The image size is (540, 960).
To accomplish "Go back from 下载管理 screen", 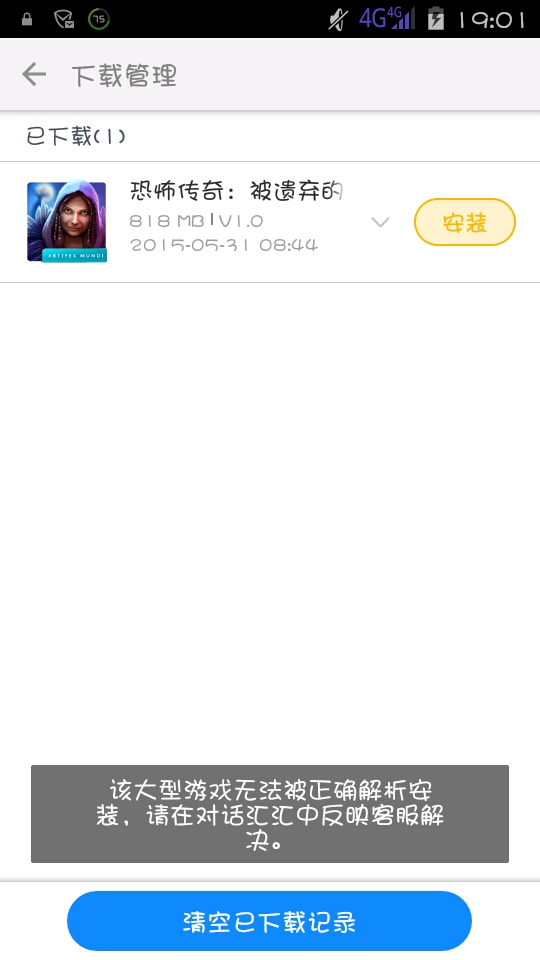I will (x=34, y=75).
